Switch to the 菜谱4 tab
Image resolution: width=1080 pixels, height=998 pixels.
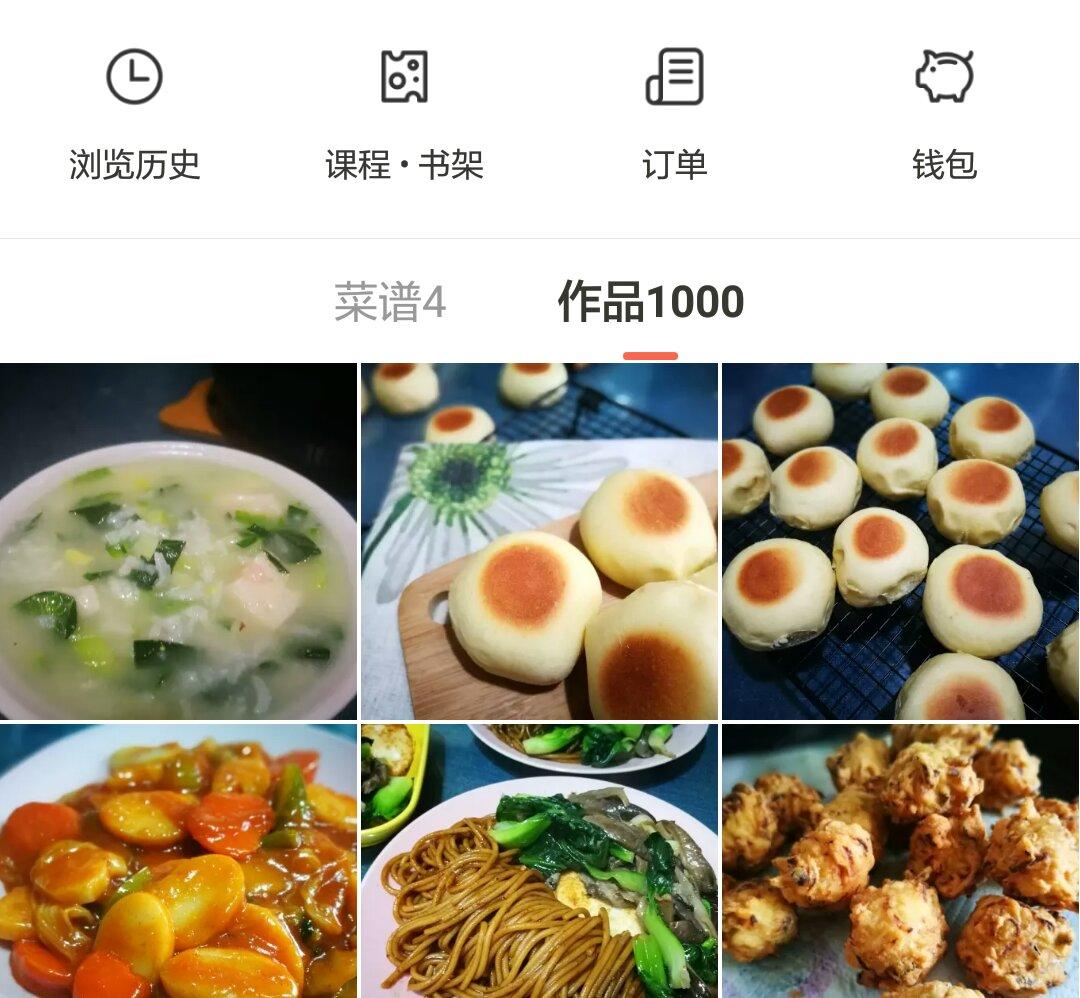[x=389, y=302]
